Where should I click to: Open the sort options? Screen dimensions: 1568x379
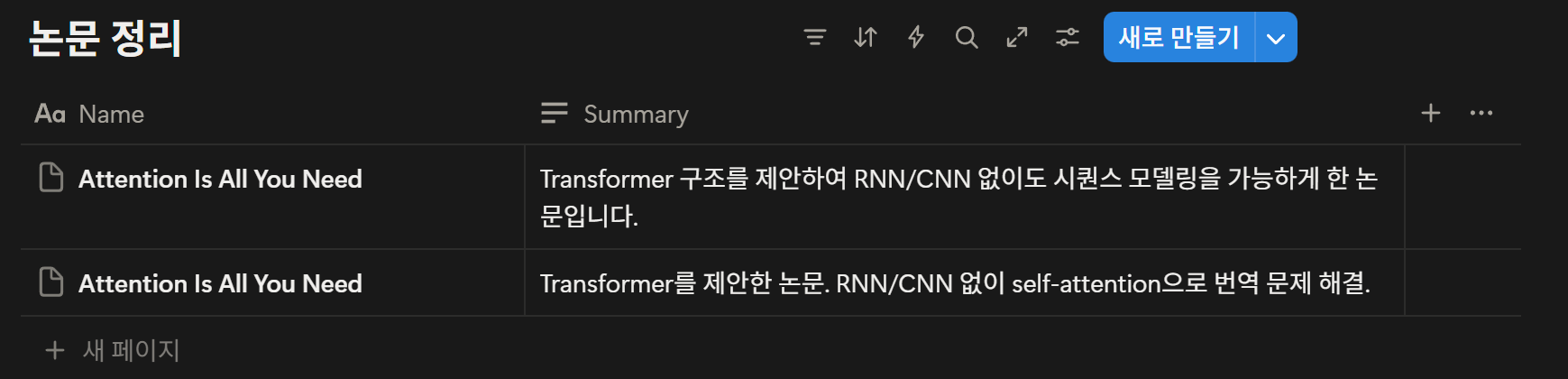click(866, 37)
